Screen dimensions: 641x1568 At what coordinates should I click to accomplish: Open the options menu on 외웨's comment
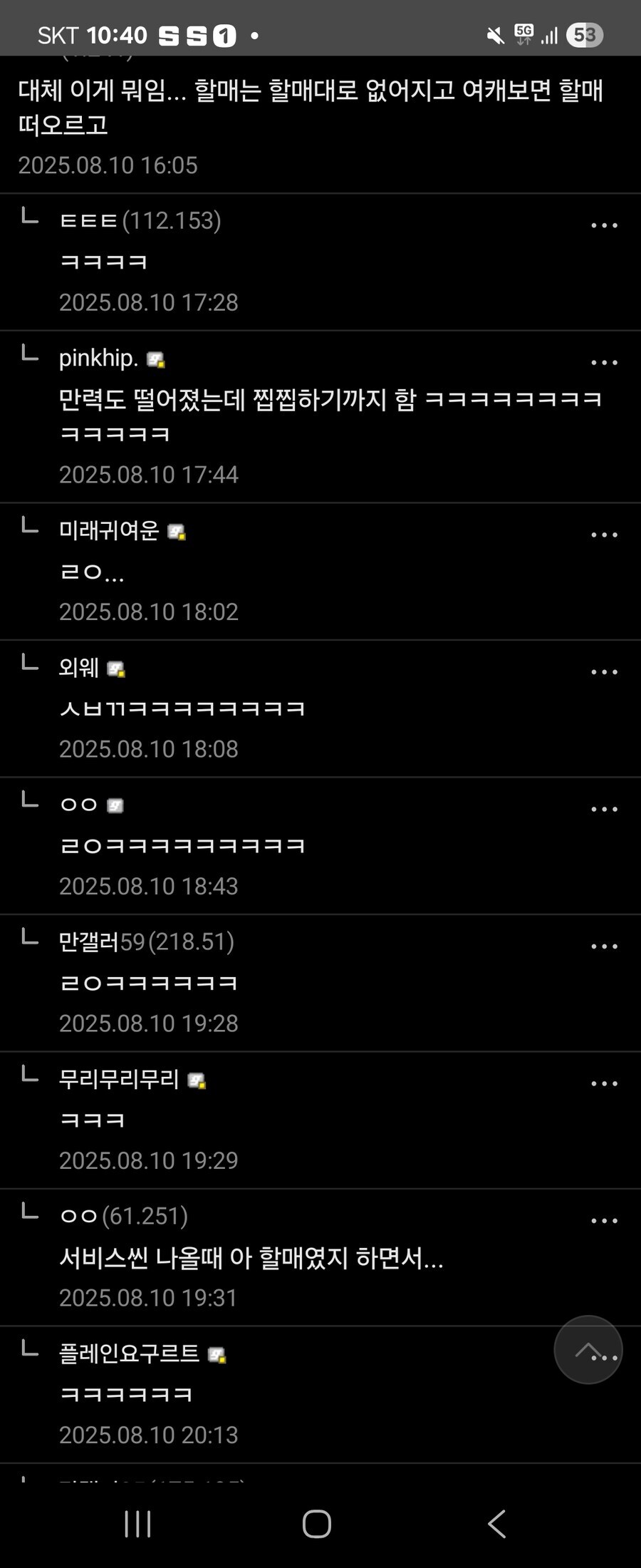(x=603, y=671)
